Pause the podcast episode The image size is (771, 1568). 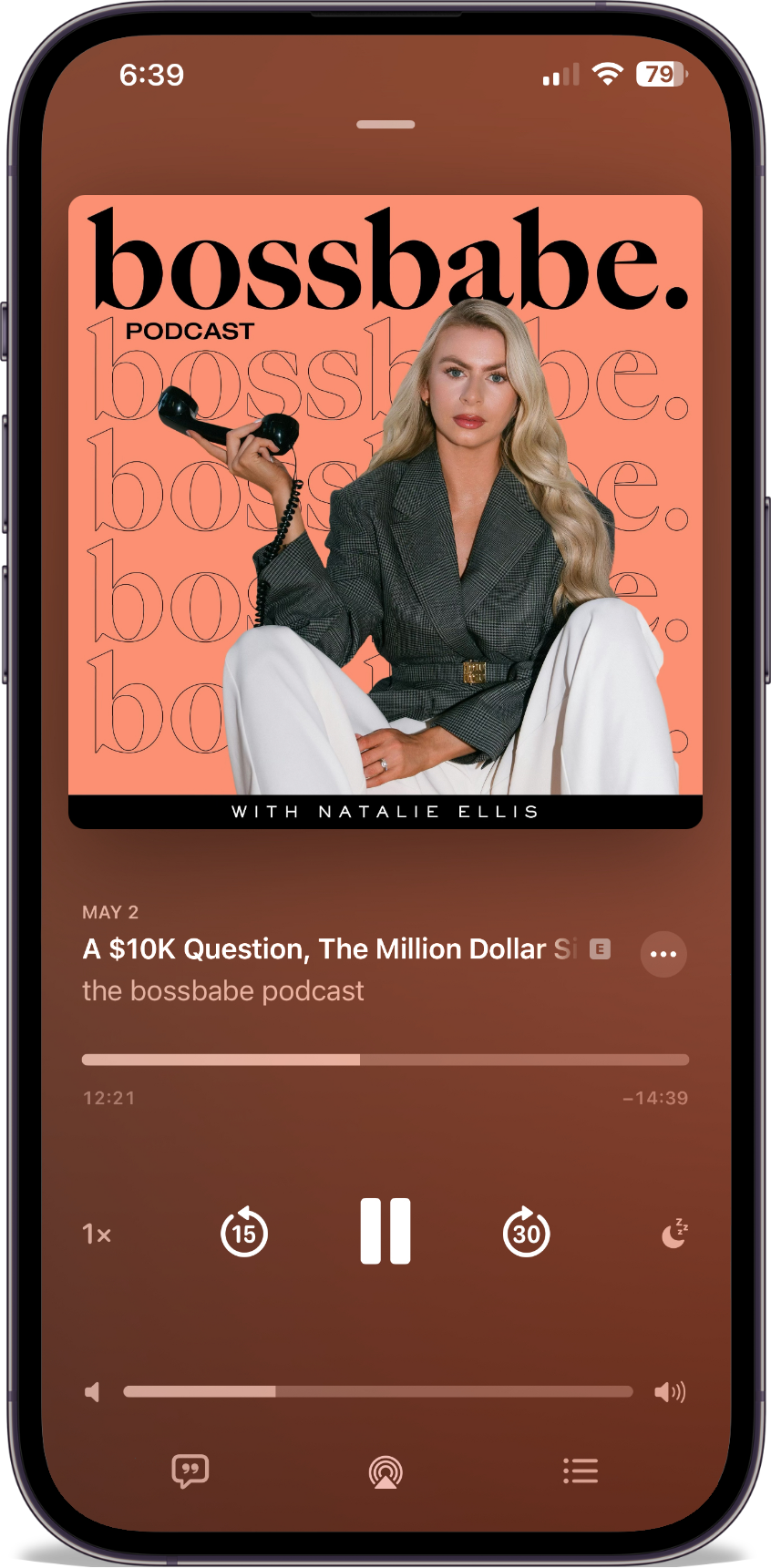click(x=385, y=1232)
